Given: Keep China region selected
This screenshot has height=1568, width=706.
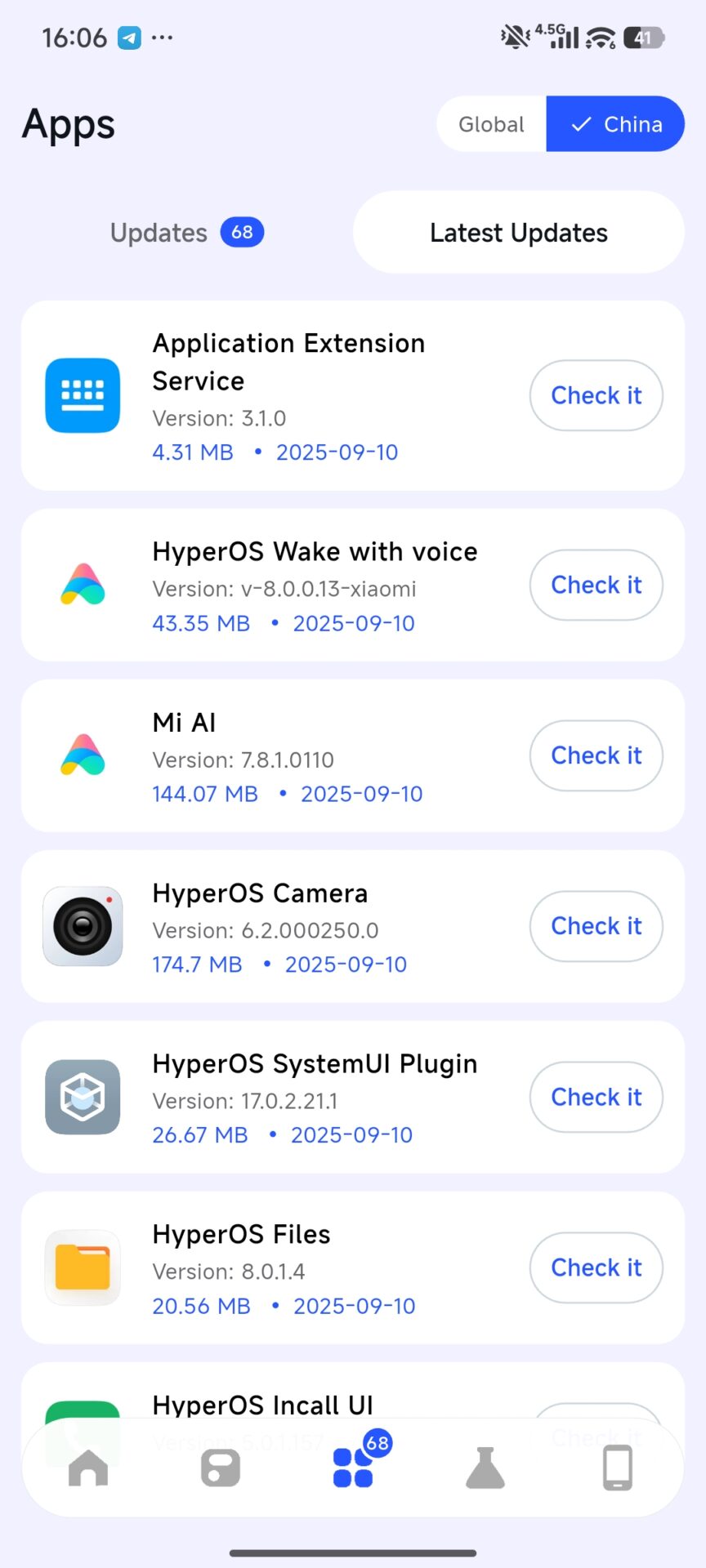Looking at the screenshot, I should coord(615,124).
